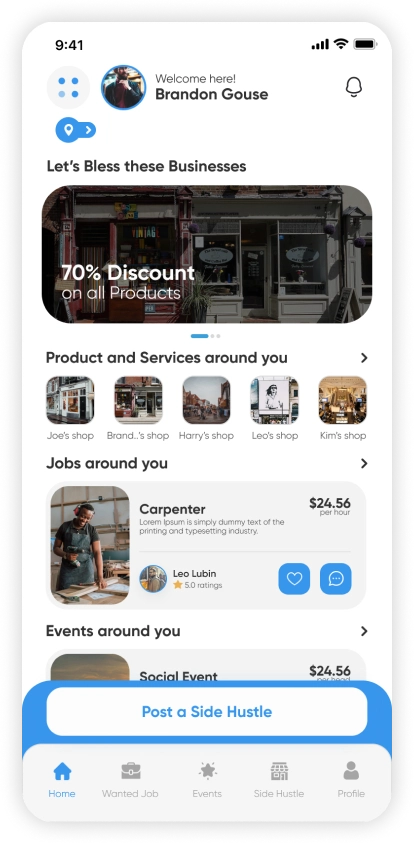Screen dimensions: 414x843
Task: Open the four-dot menu button
Action: tap(68, 87)
